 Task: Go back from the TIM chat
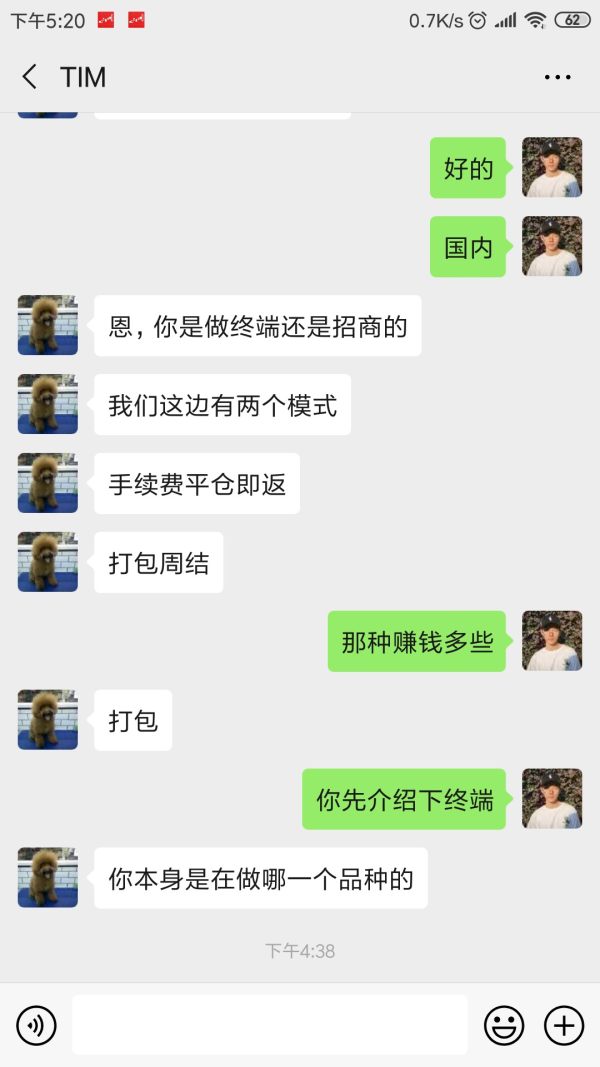tap(30, 77)
